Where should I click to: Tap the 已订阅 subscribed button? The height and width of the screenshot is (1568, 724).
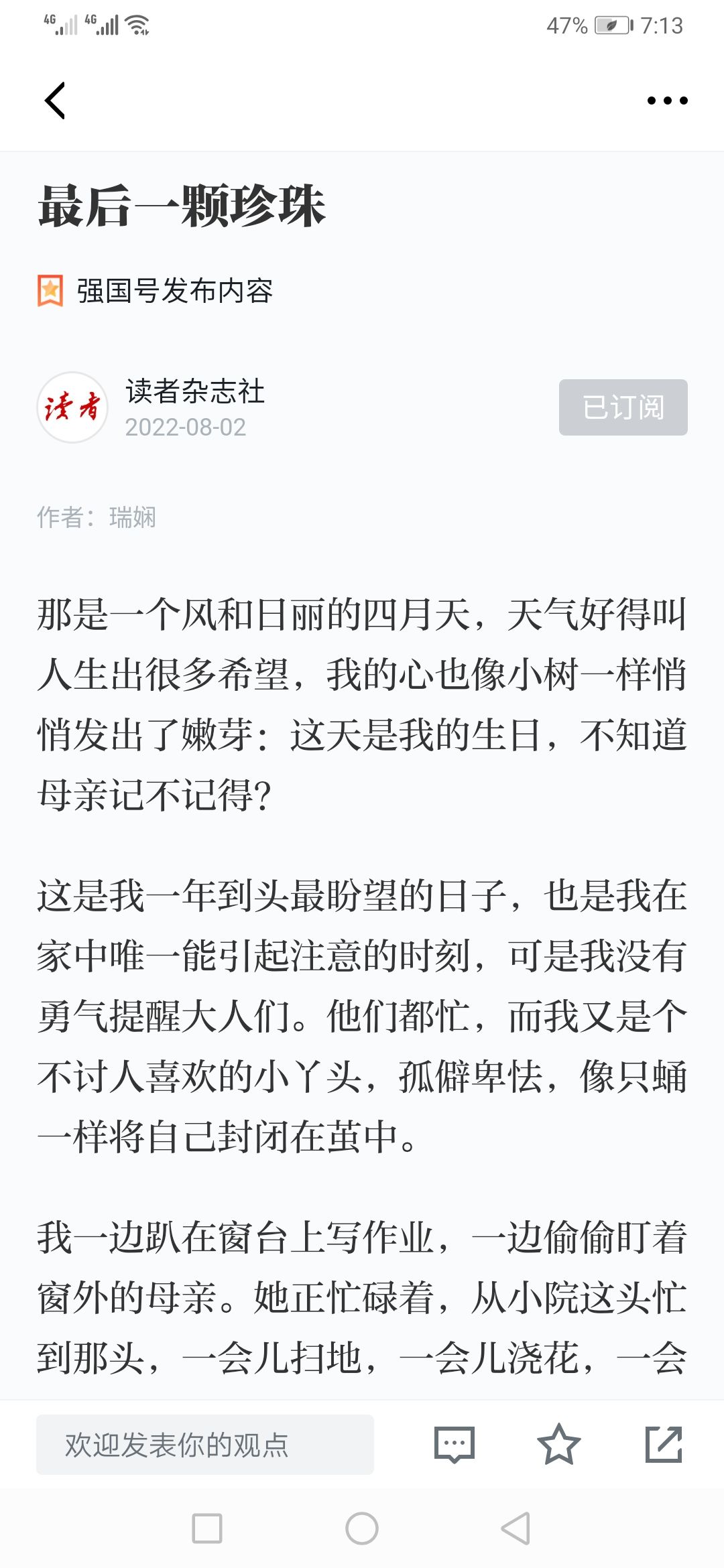(x=623, y=407)
